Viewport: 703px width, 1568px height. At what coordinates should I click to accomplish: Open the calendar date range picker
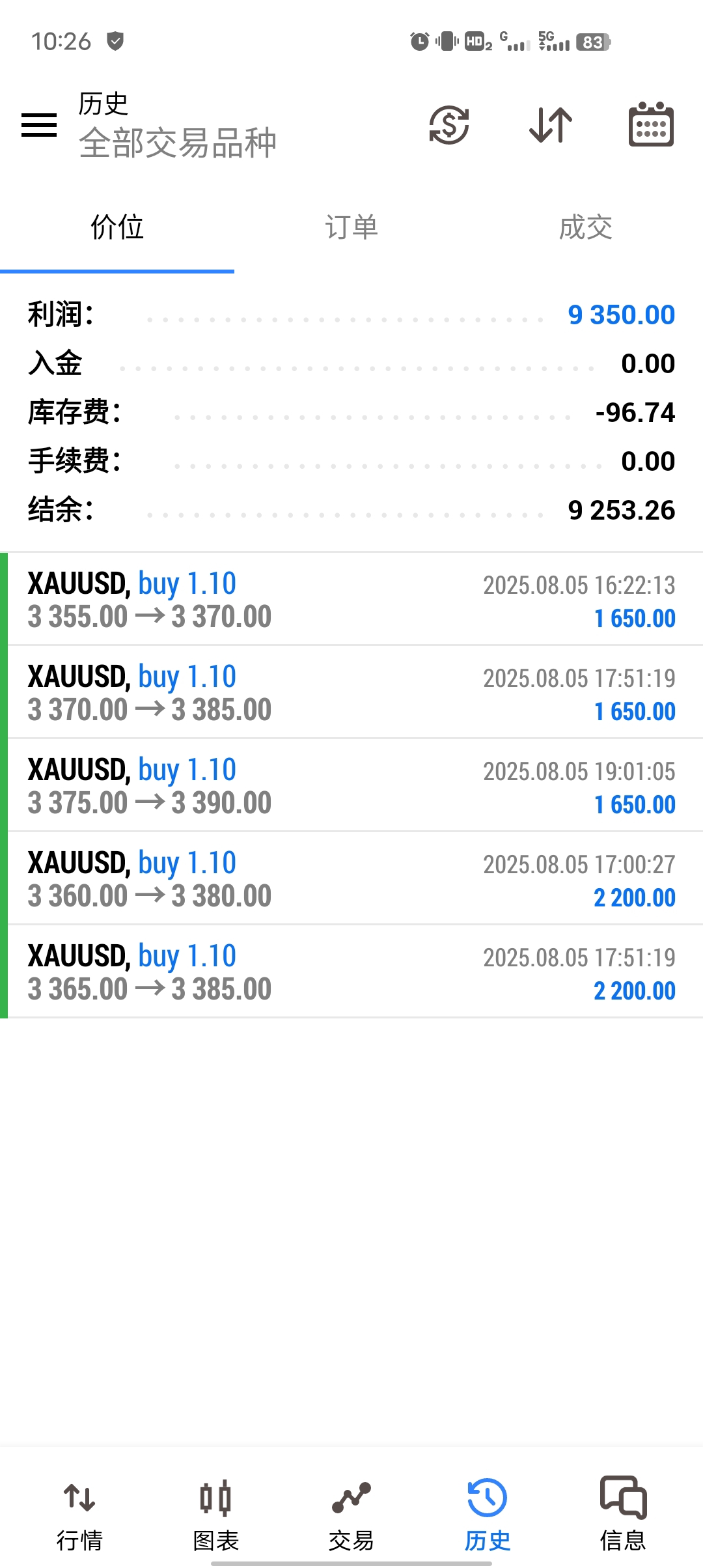point(651,124)
